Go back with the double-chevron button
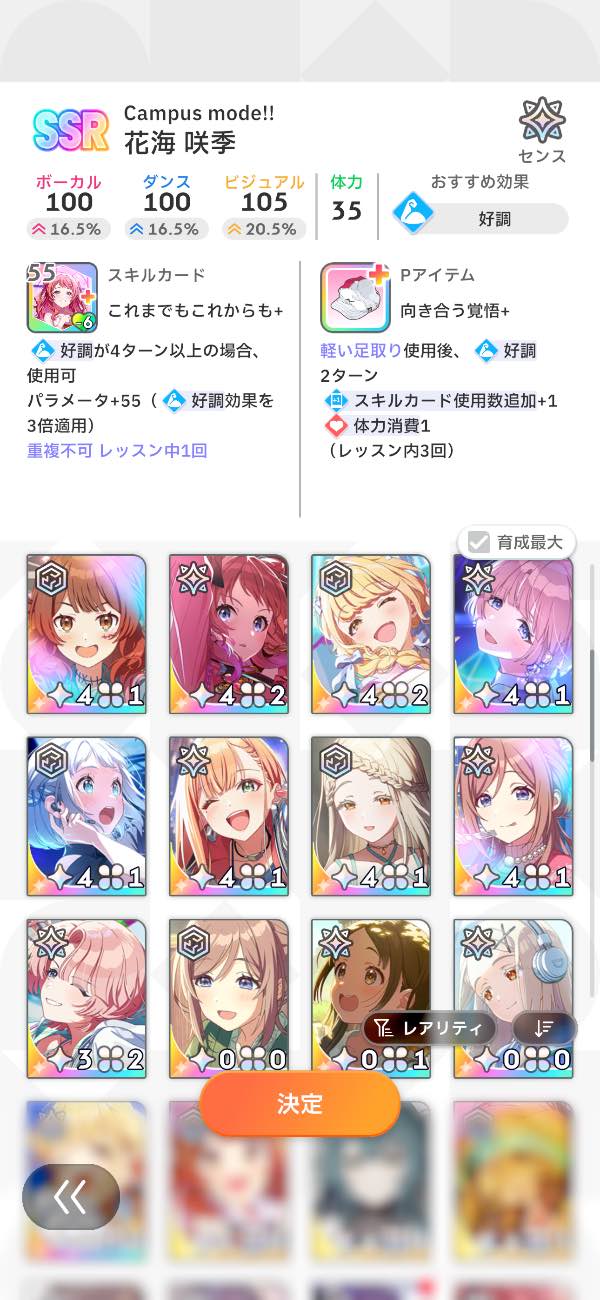The height and width of the screenshot is (1300, 600). (x=71, y=1196)
